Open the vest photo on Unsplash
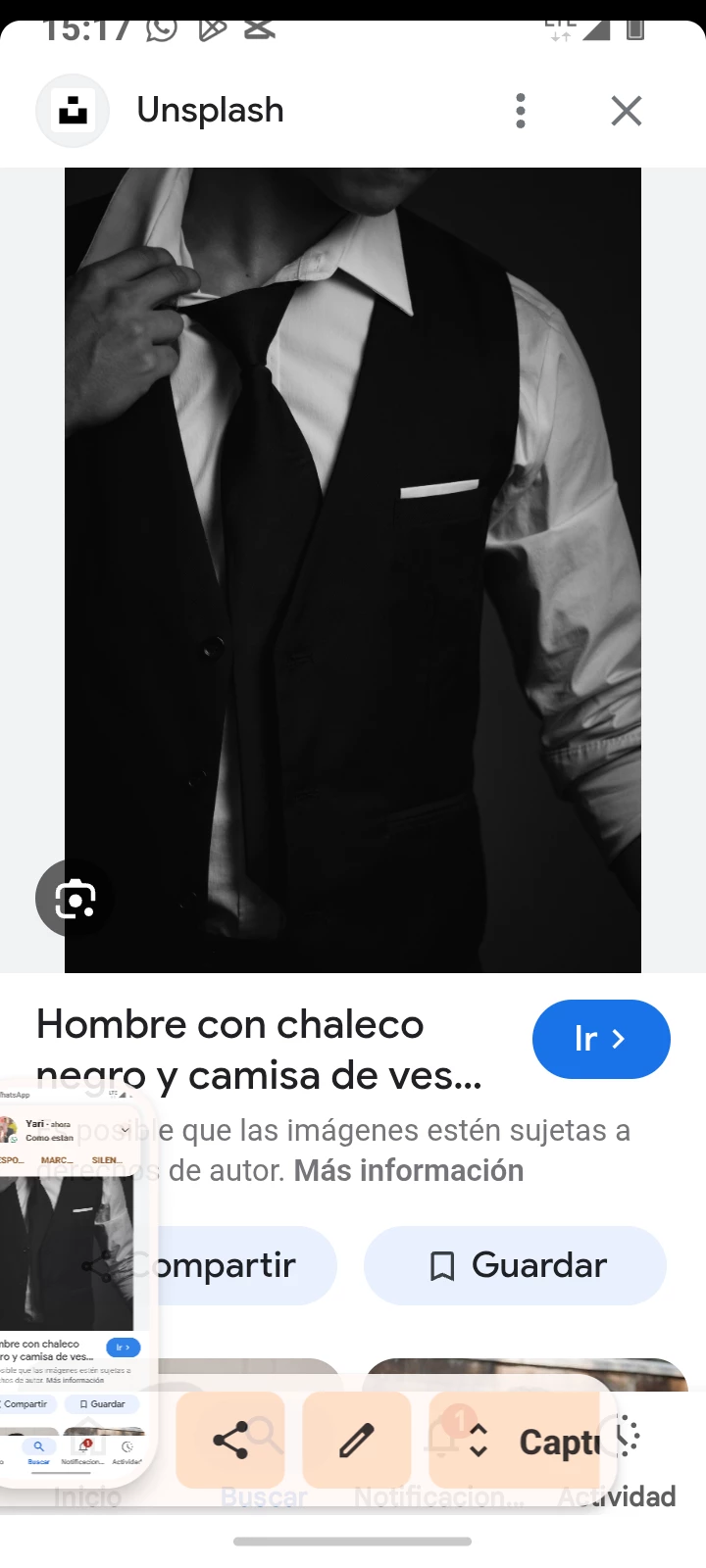 pos(353,568)
